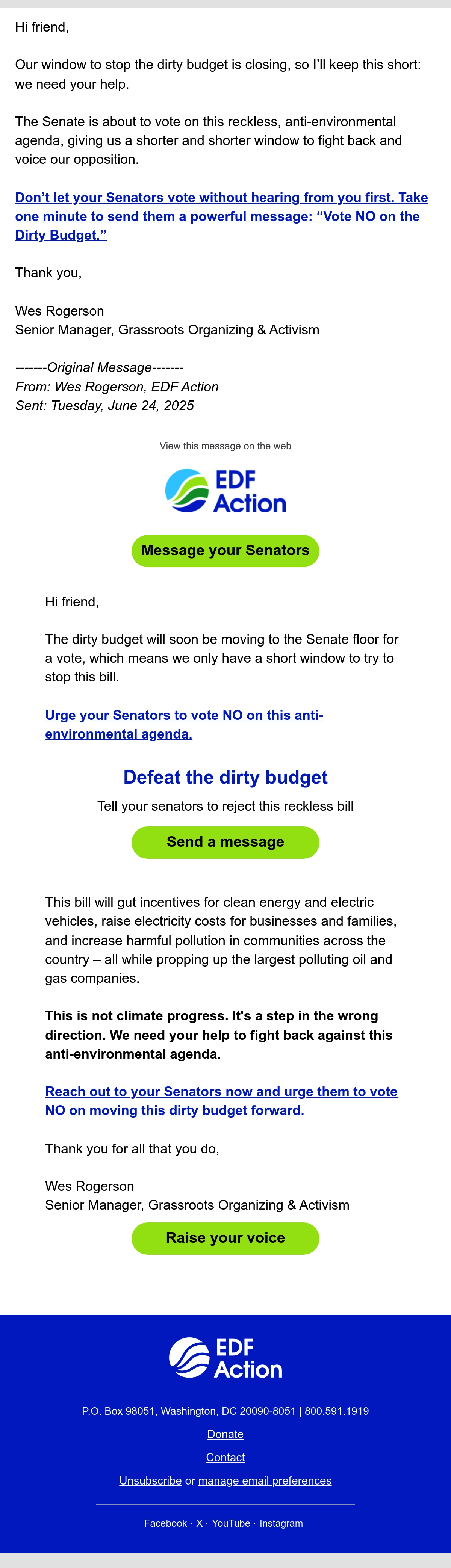
Task: Open the X social link
Action: [x=200, y=1523]
